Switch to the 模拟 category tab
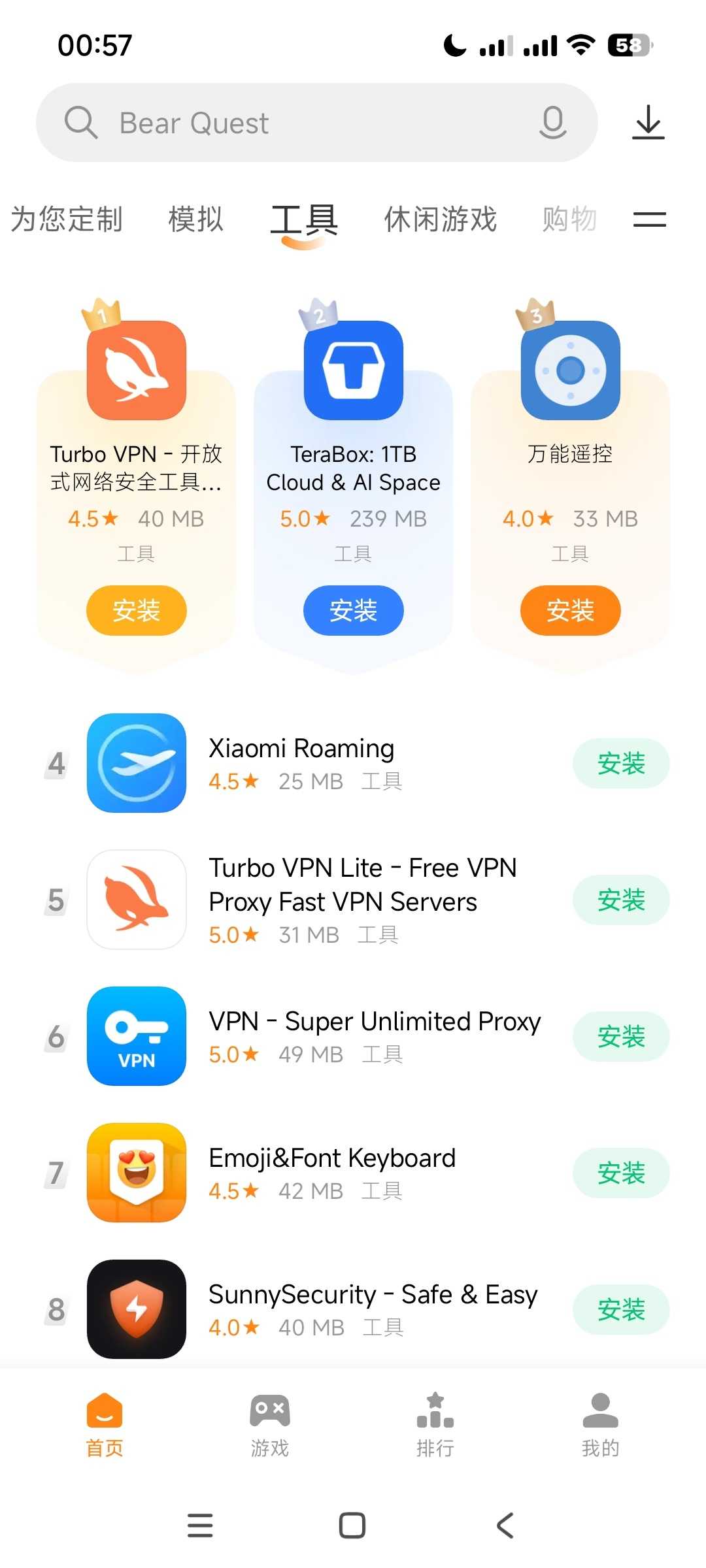The width and height of the screenshot is (706, 1568). click(x=195, y=219)
